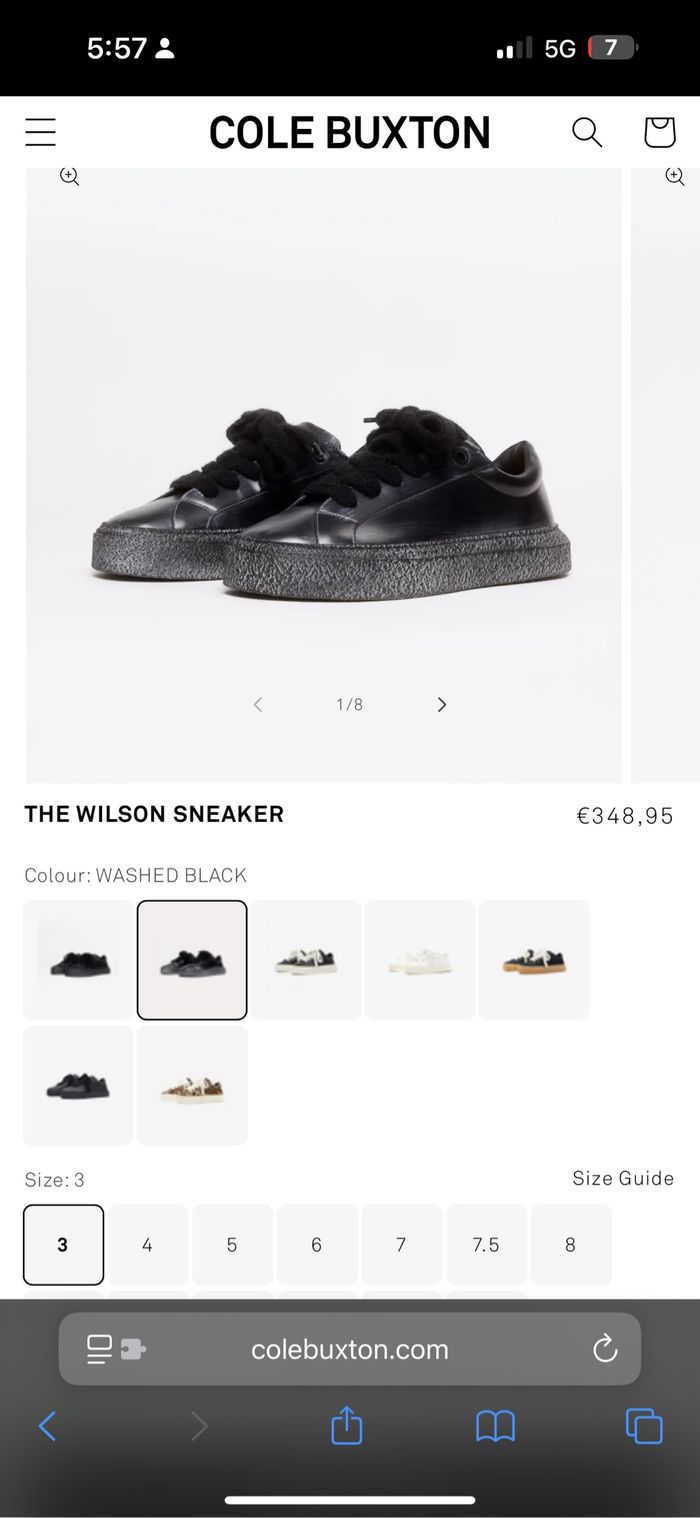Image resolution: width=700 pixels, height=1518 pixels.
Task: Select the black and white sneaker colour
Action: pos(306,960)
